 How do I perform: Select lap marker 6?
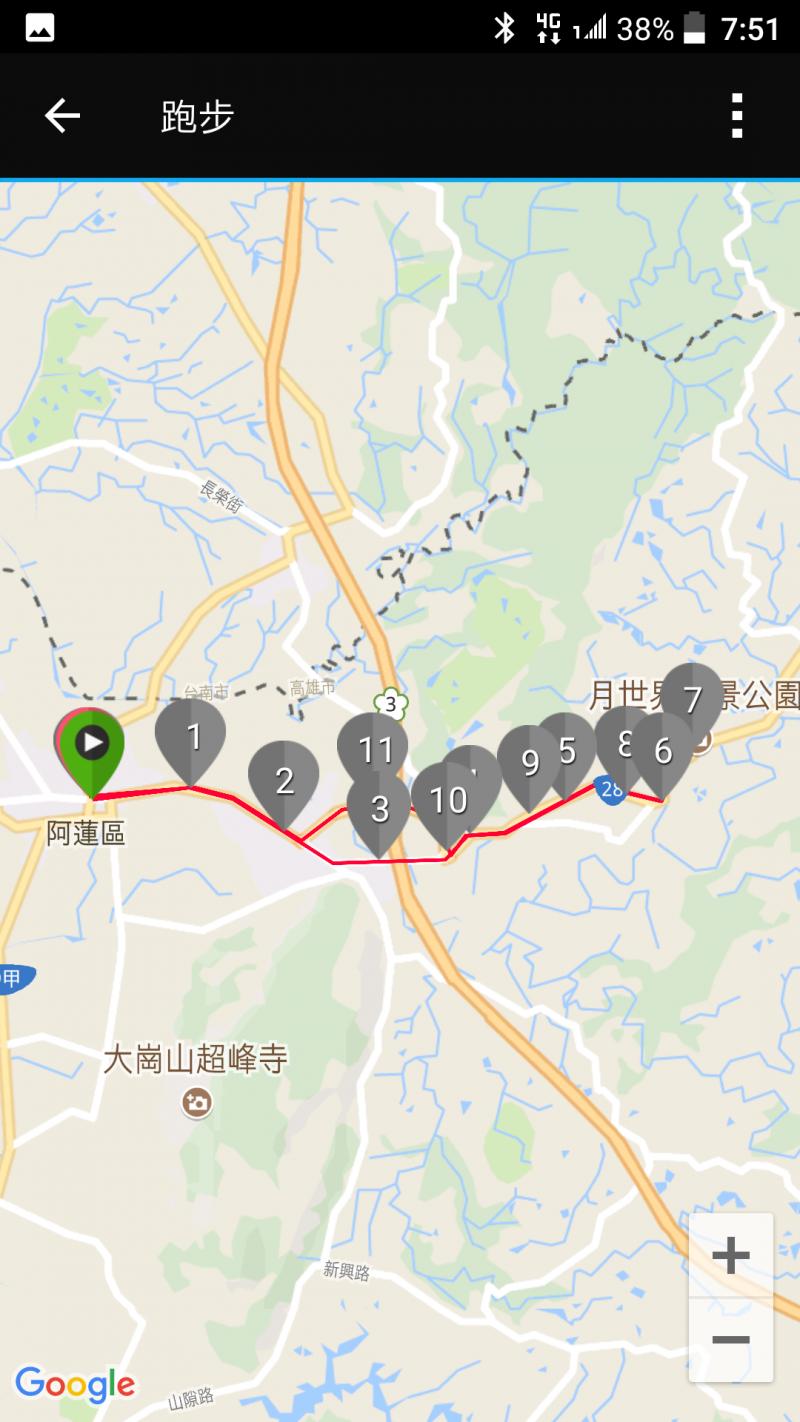[663, 751]
